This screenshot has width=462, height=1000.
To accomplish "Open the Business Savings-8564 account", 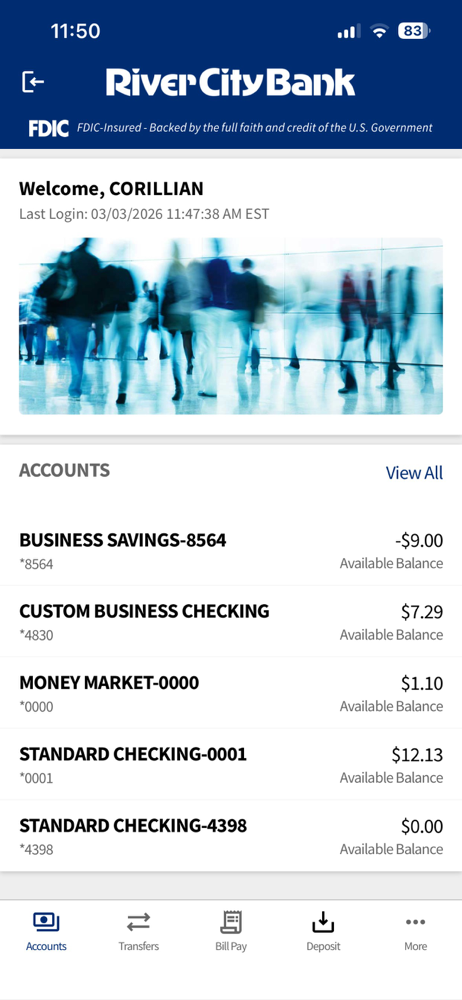I will [231, 550].
